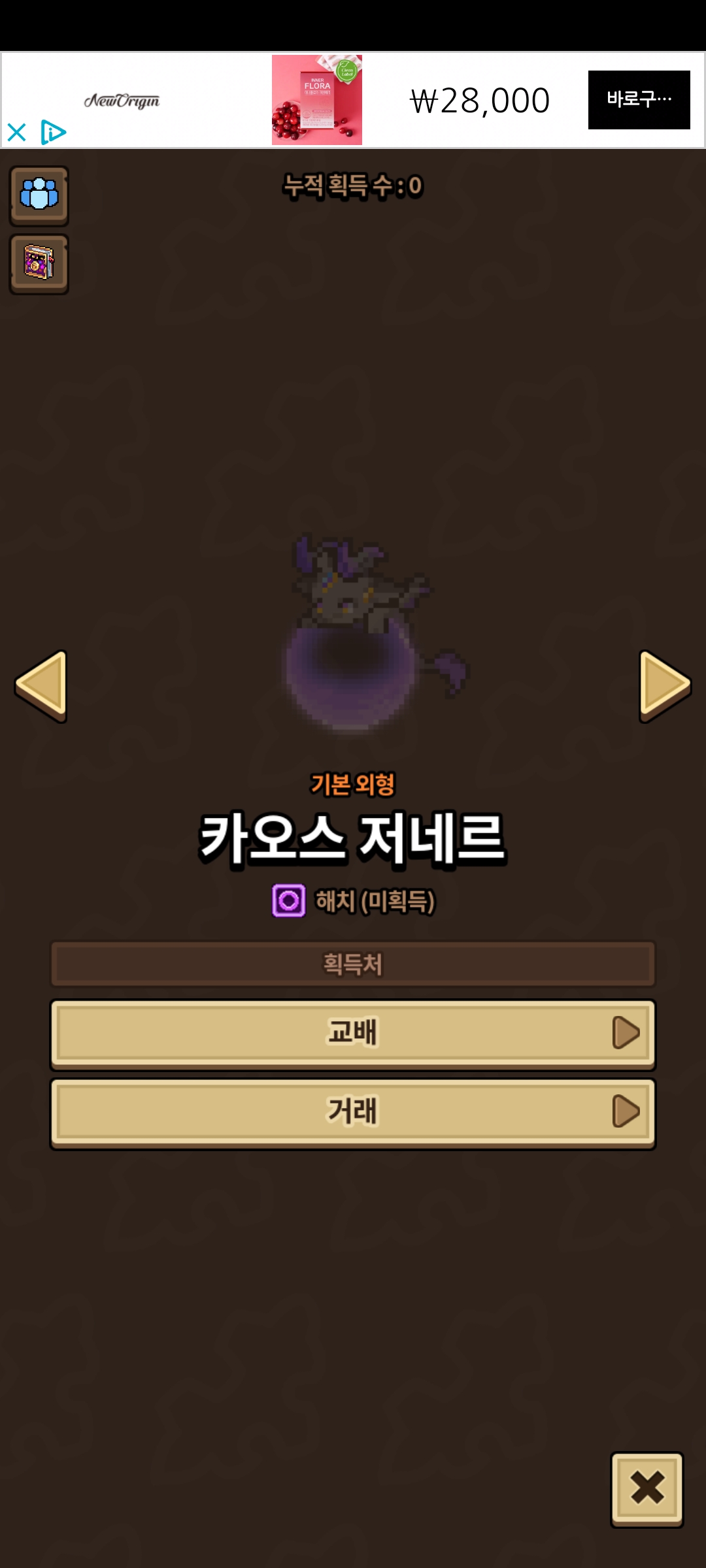The image size is (706, 1568).
Task: Open the 거래 acquisition option
Action: tap(353, 1113)
